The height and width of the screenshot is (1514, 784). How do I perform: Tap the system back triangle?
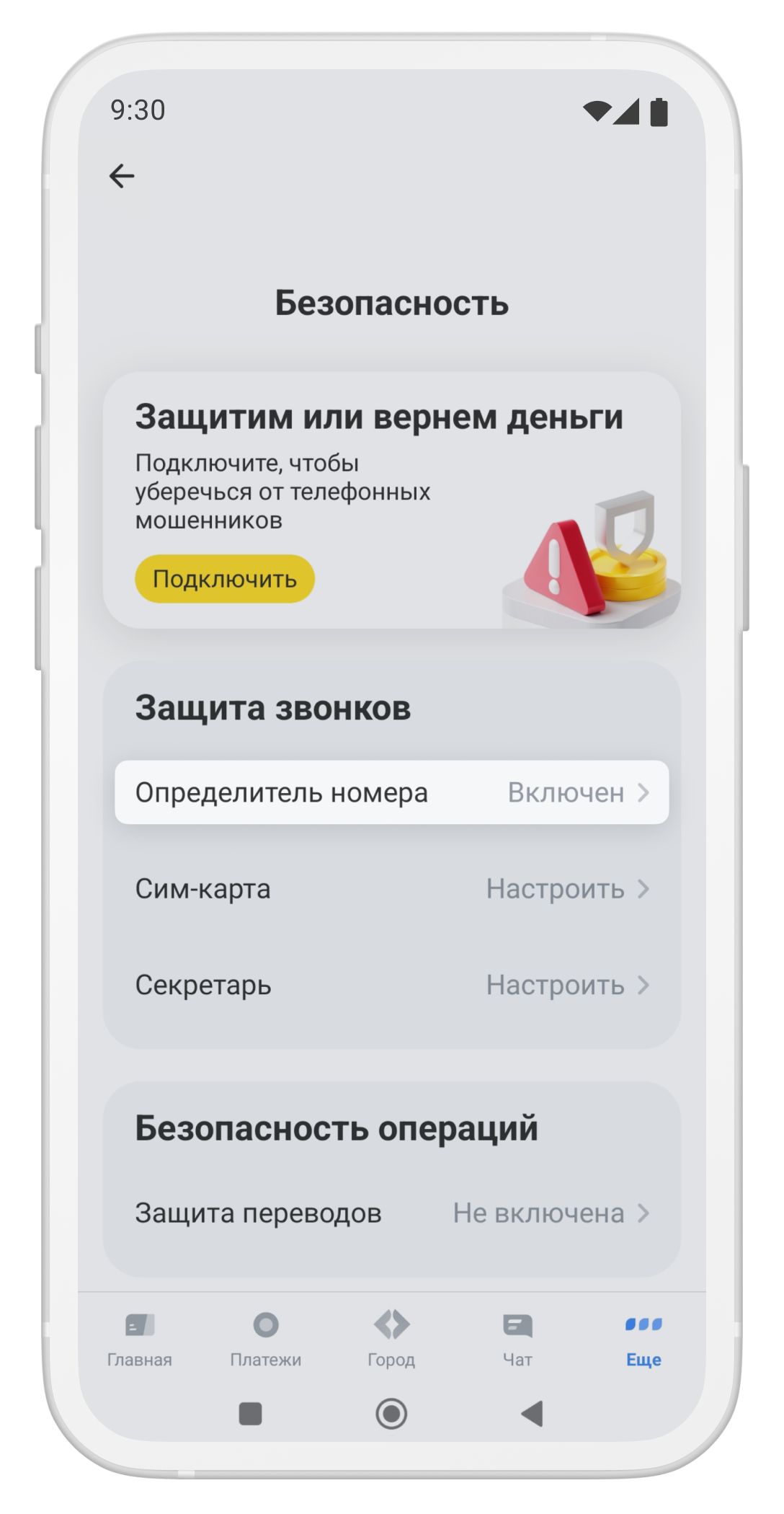(x=533, y=1414)
